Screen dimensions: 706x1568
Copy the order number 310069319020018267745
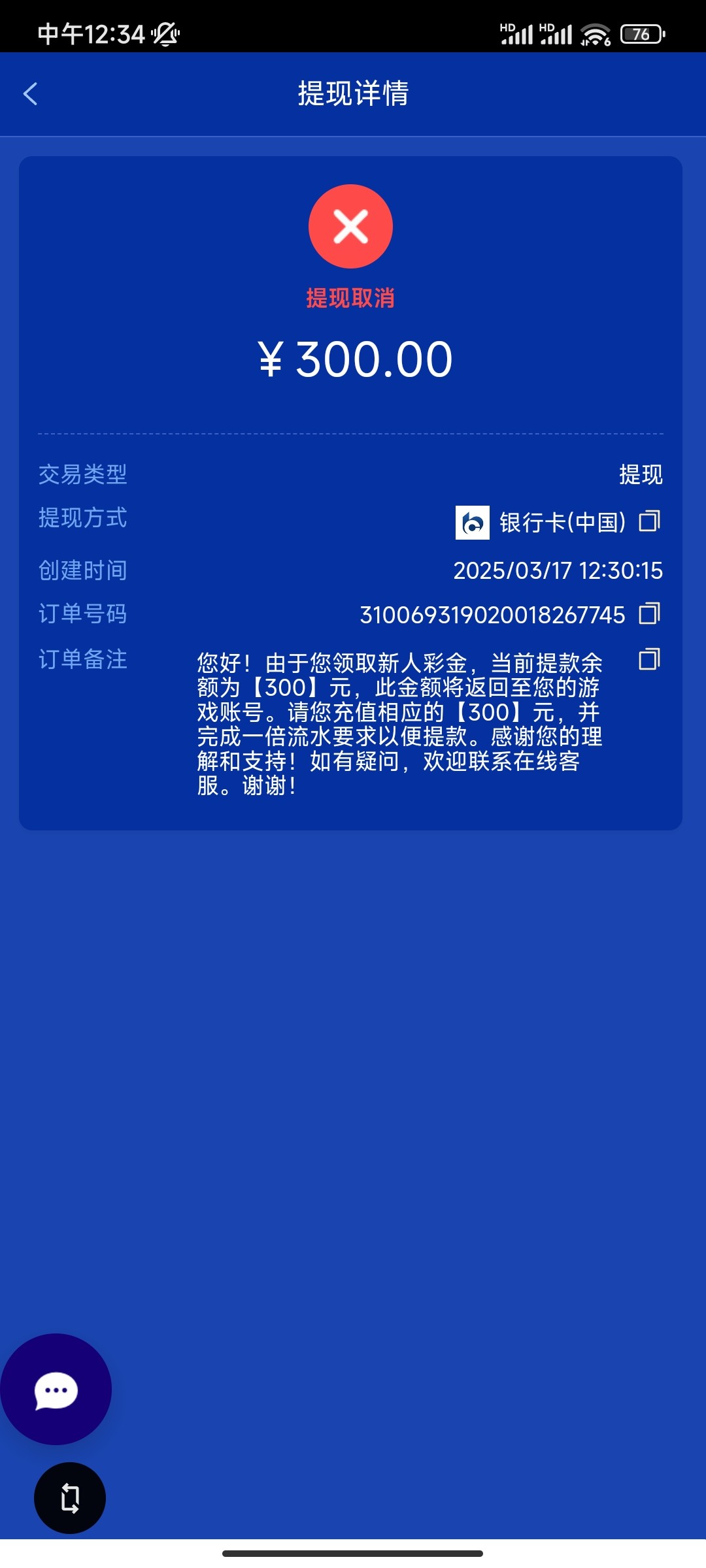(x=649, y=613)
